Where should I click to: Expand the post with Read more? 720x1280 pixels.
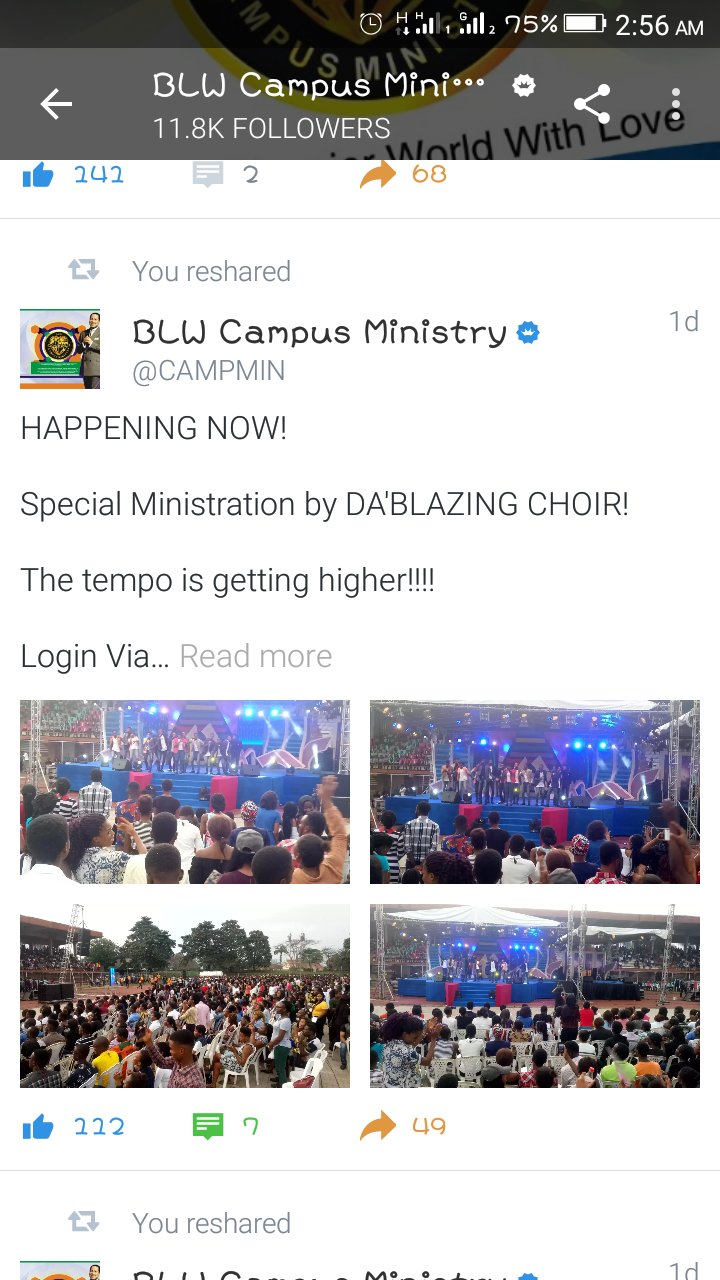(256, 656)
